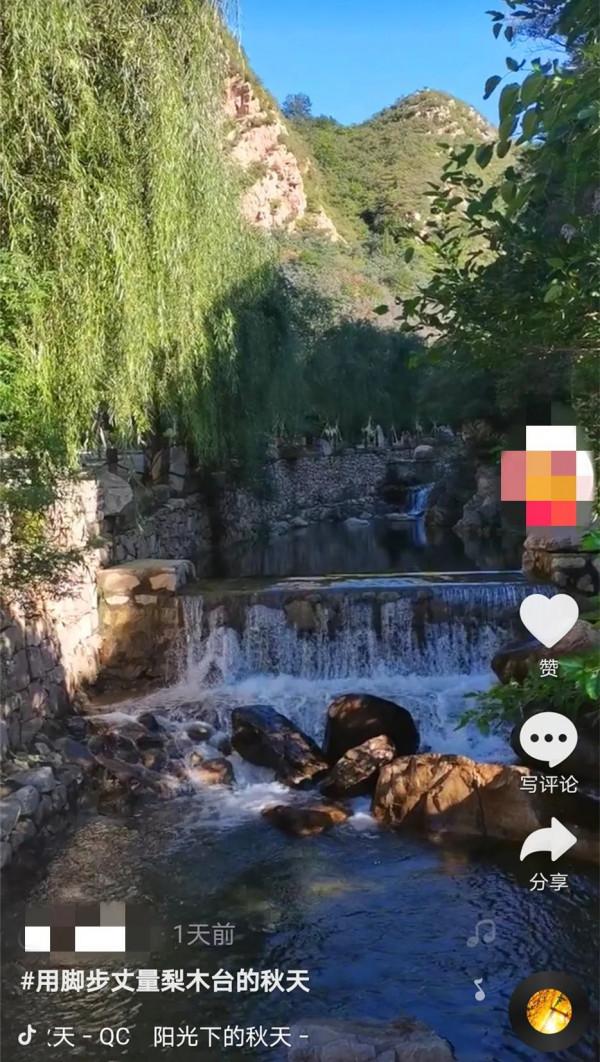Share this video (分享)
This screenshot has height=1062, width=600.
click(548, 842)
